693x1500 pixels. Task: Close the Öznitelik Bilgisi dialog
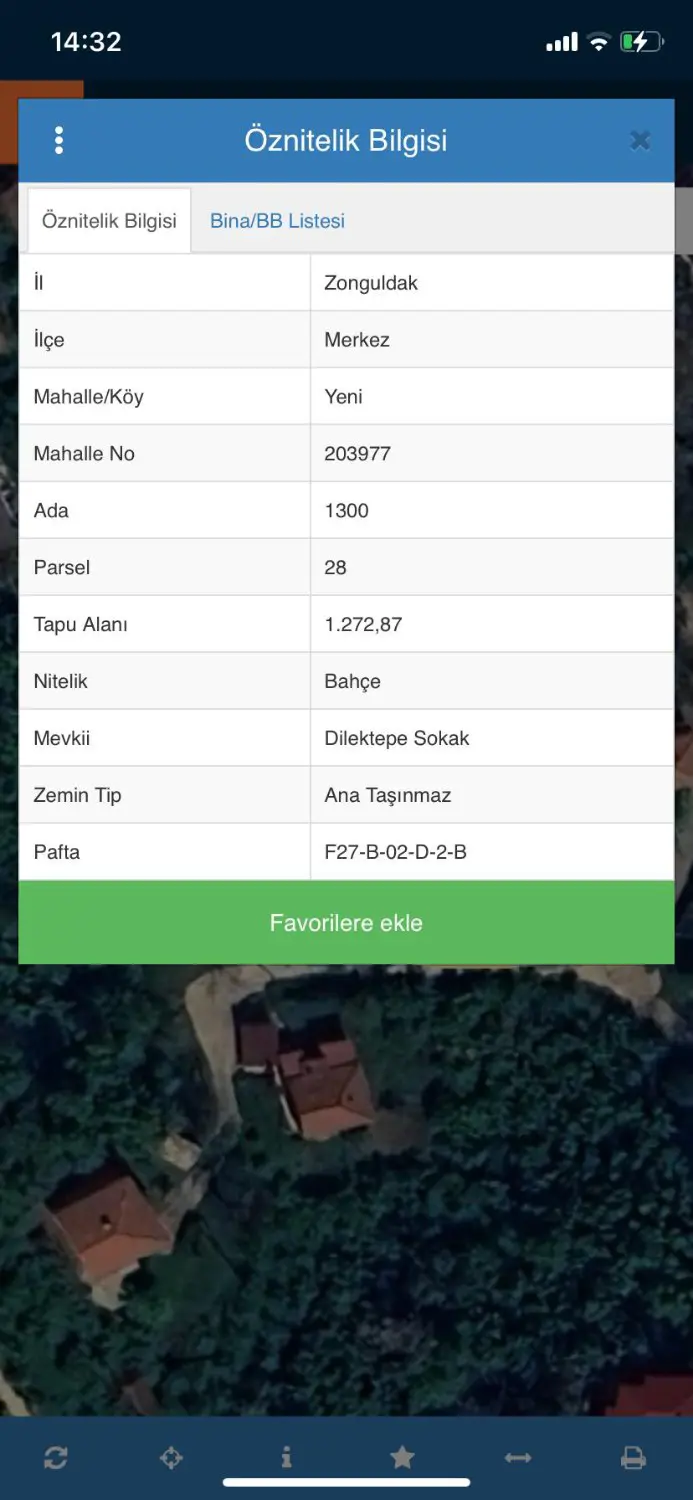pyautogui.click(x=640, y=141)
